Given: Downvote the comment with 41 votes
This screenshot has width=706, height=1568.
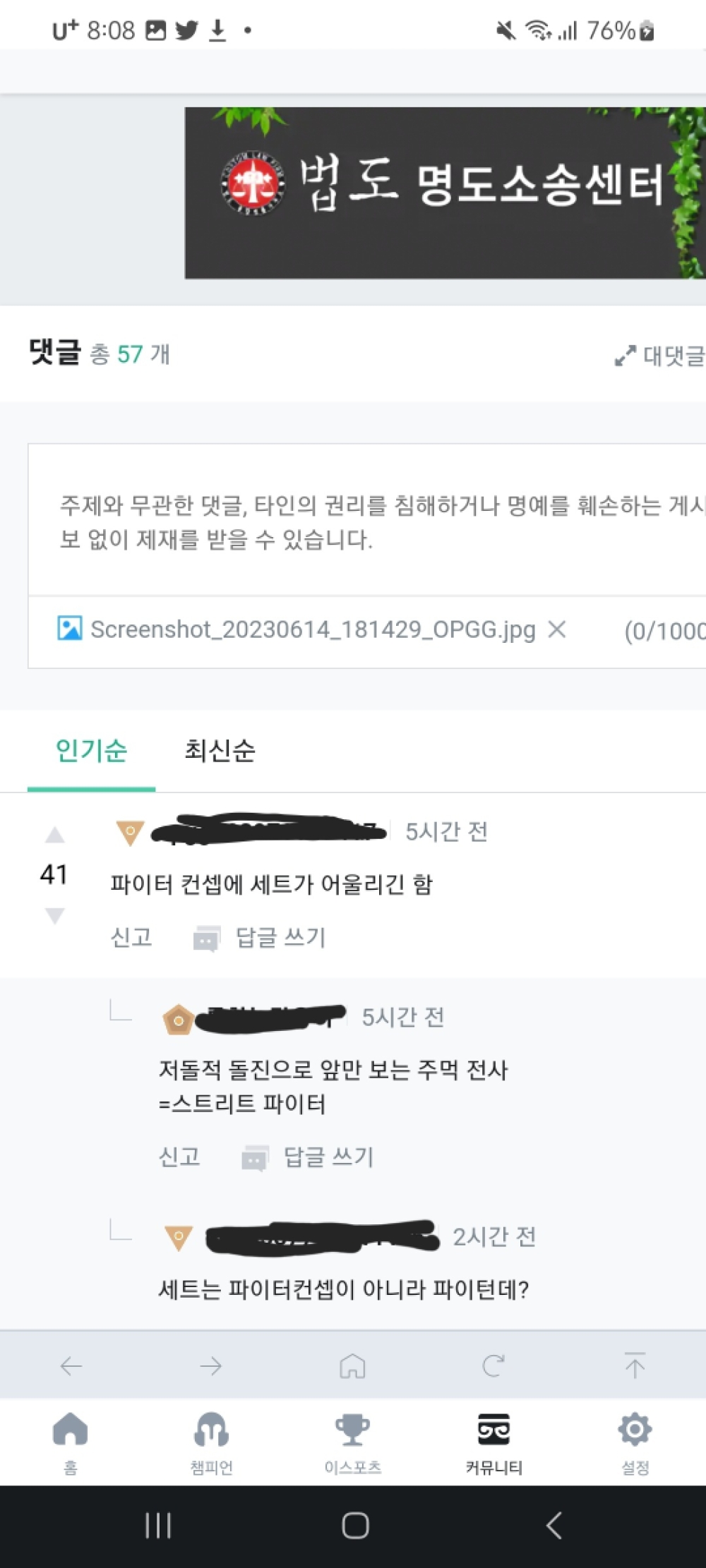Looking at the screenshot, I should tap(55, 916).
